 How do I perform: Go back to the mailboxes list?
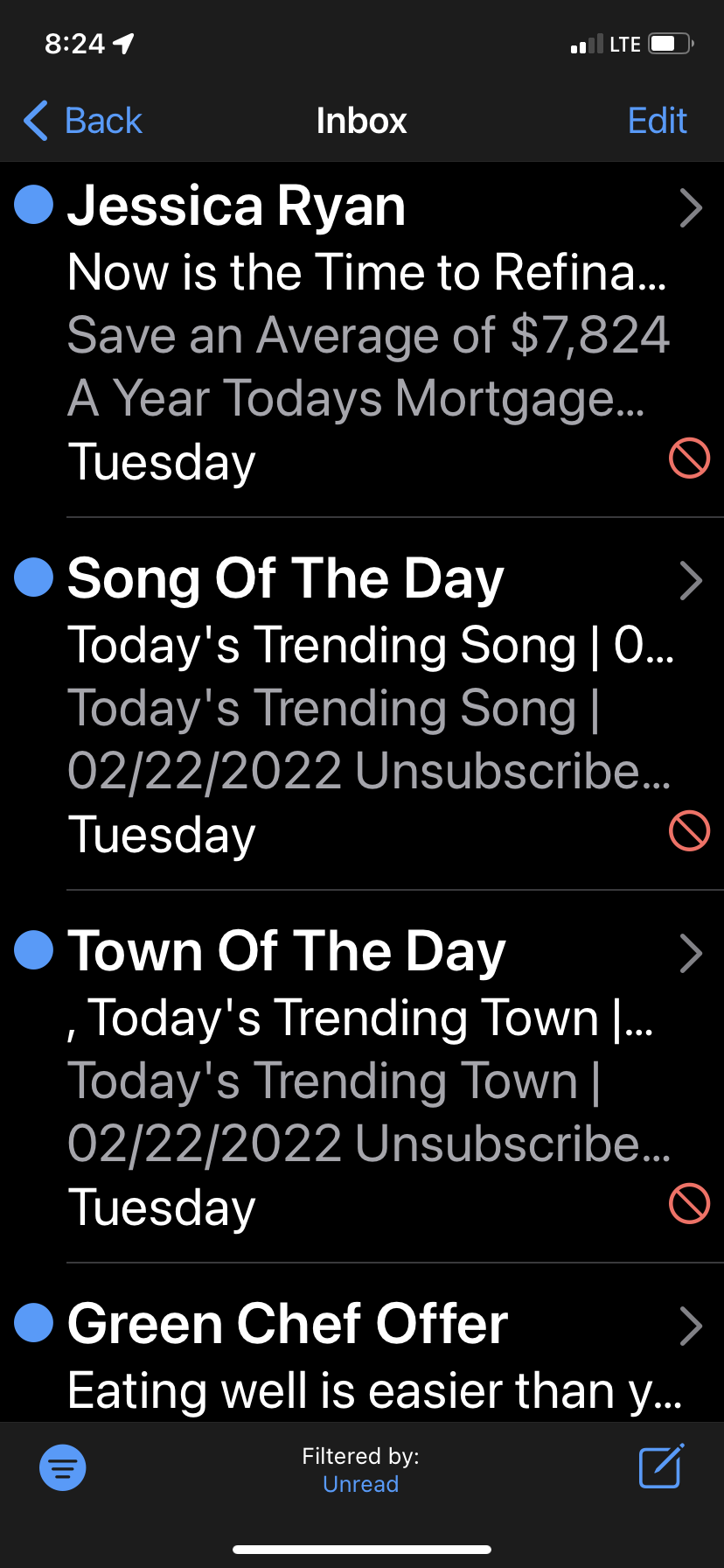click(83, 121)
